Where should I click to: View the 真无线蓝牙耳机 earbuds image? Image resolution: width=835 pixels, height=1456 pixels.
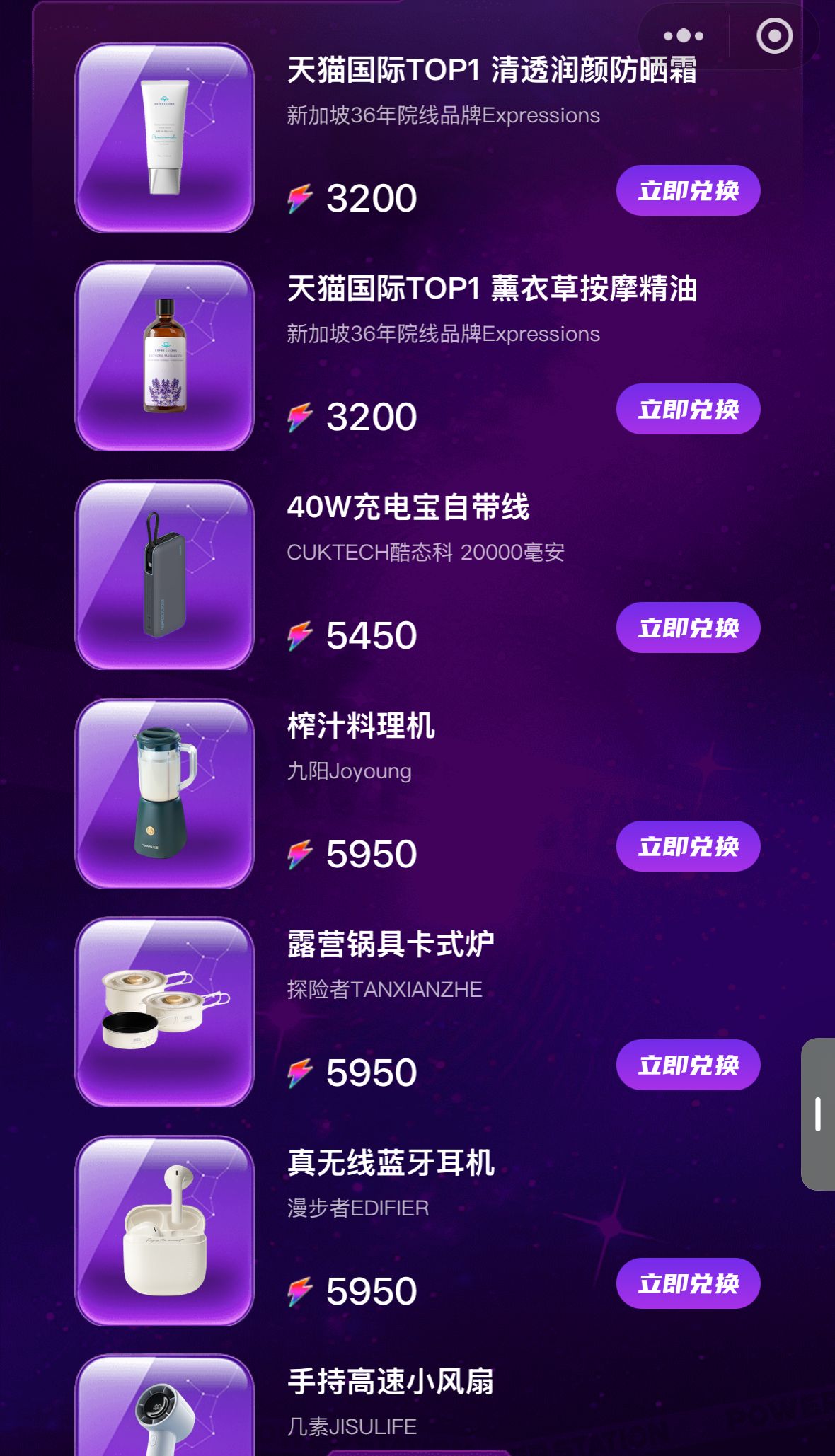tap(164, 1231)
